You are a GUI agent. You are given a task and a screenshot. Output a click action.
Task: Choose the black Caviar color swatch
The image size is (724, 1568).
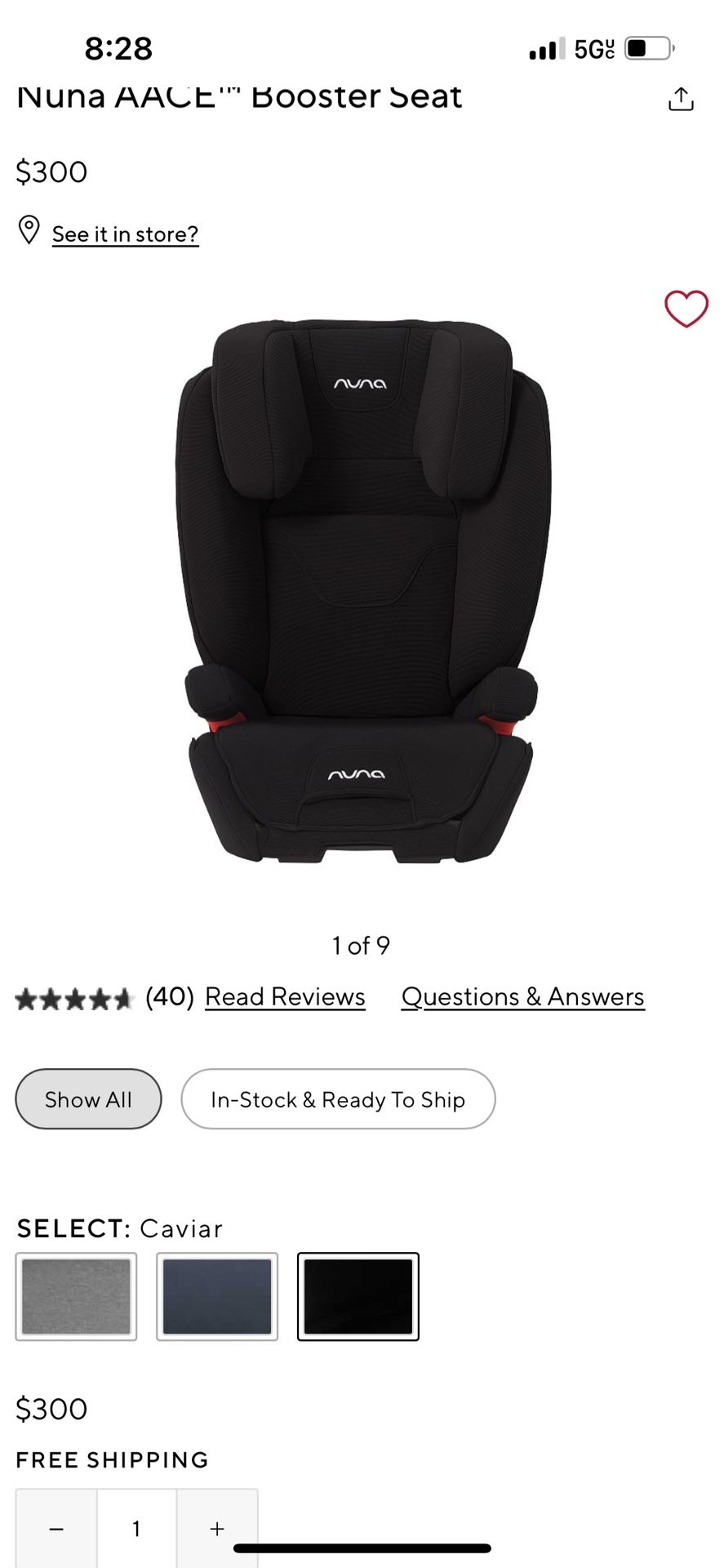pyautogui.click(x=358, y=1297)
